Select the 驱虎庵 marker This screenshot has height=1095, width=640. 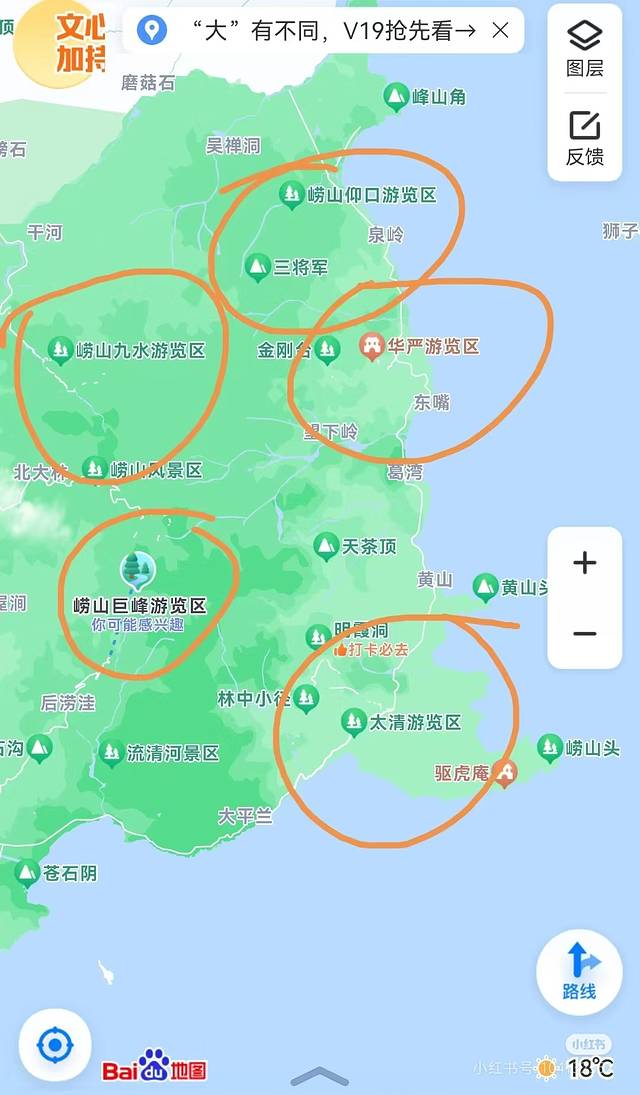pos(505,772)
